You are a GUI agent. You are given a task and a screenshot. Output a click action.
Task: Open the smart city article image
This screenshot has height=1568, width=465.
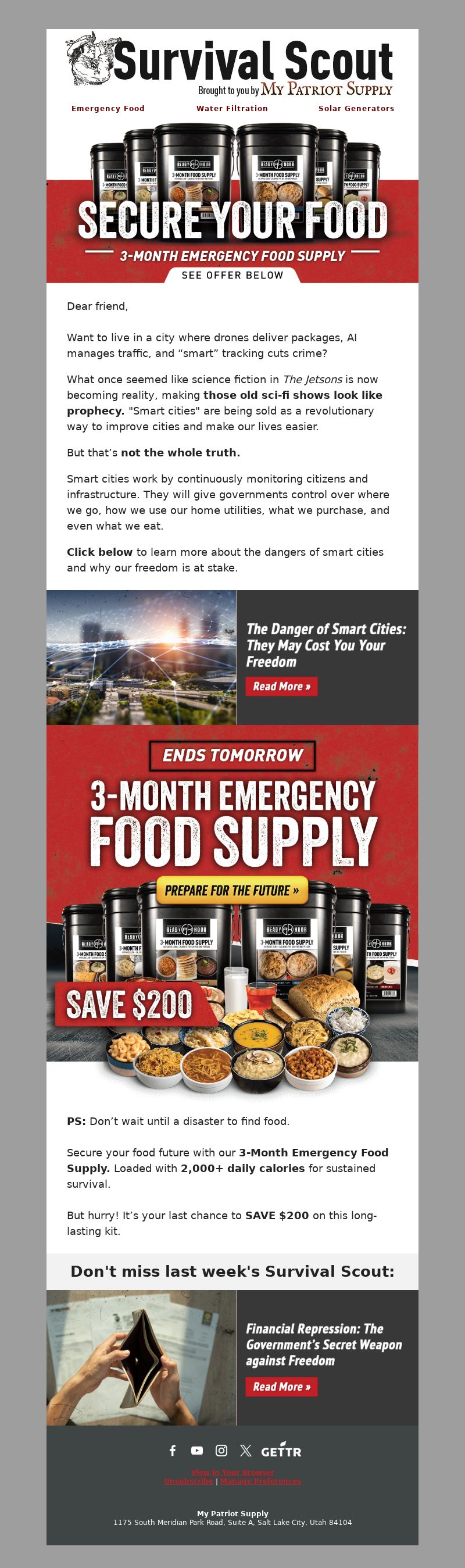(x=141, y=658)
